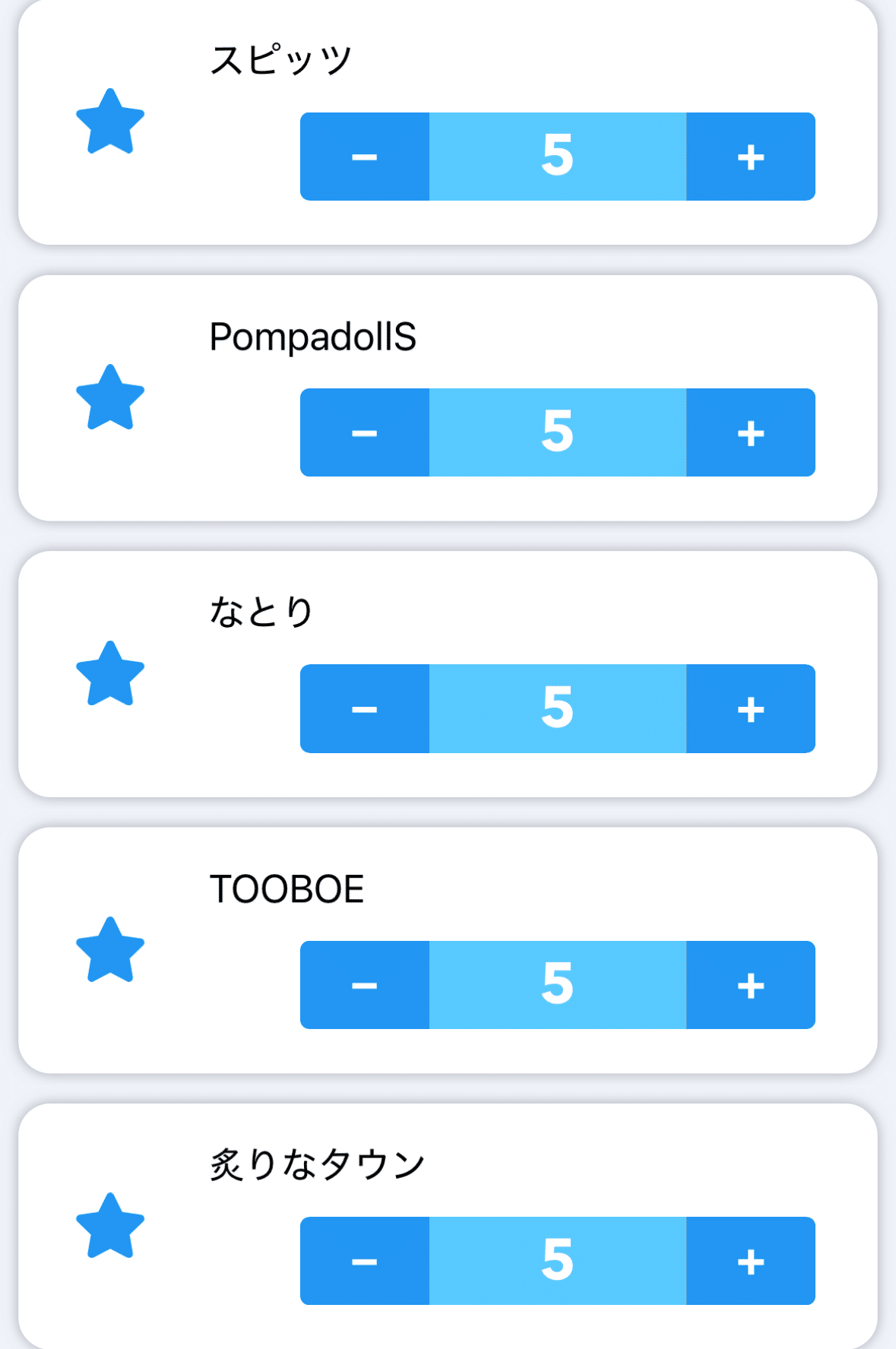Increase the number for 炙りなタウン
This screenshot has width=896, height=1349.
[x=750, y=1261]
